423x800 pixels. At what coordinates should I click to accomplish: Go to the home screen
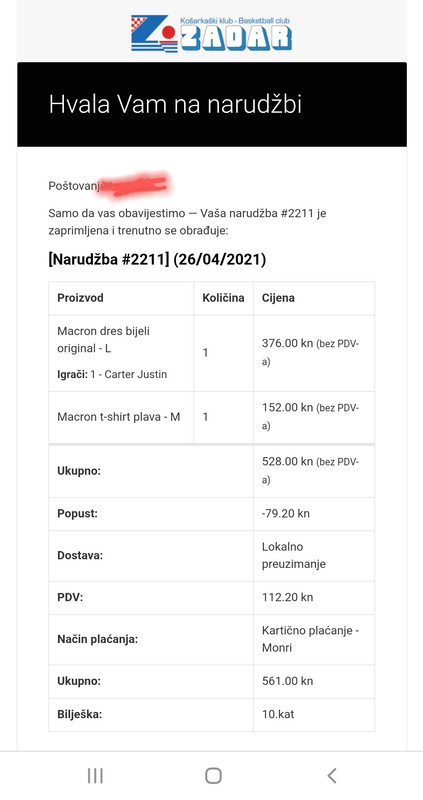click(x=213, y=776)
